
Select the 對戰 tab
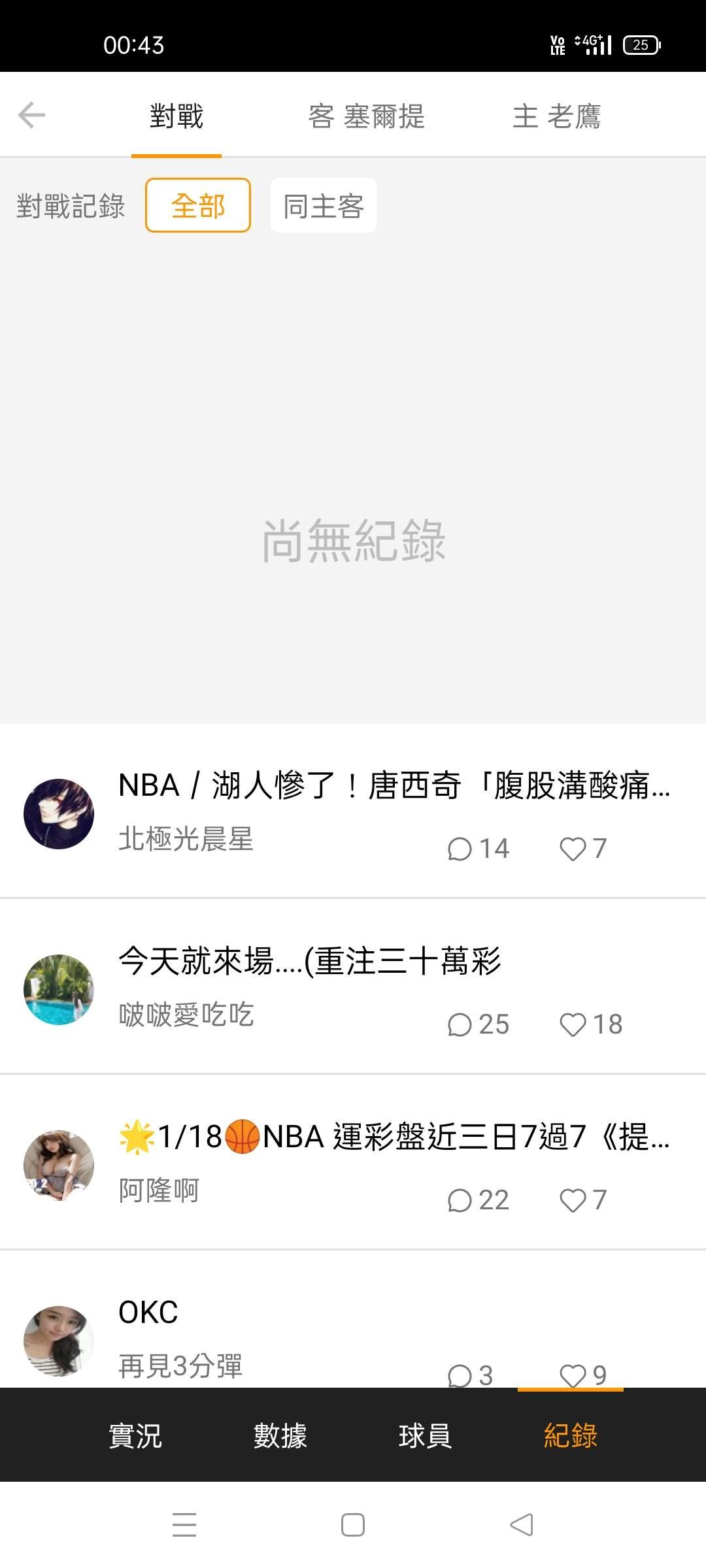tap(176, 116)
